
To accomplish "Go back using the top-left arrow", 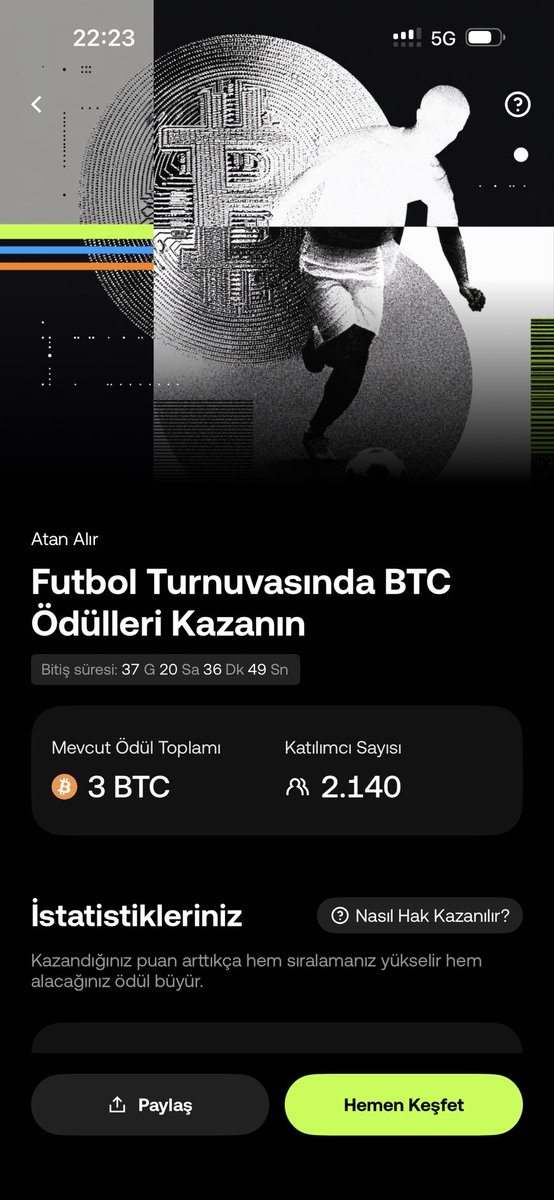I will coord(37,104).
